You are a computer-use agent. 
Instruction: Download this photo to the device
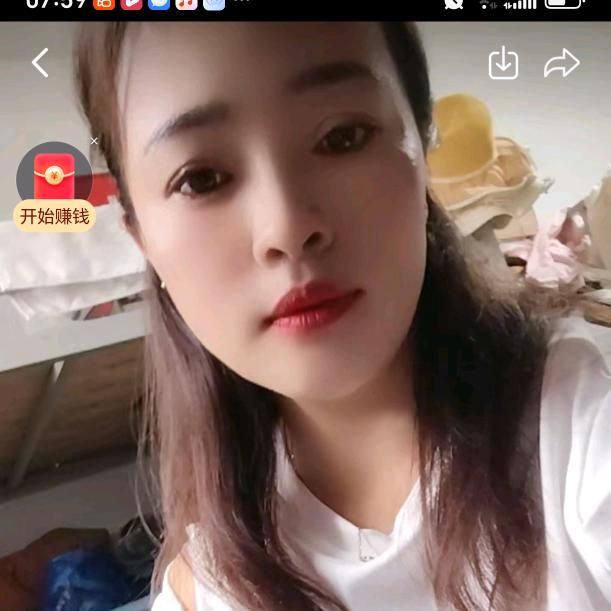(x=503, y=64)
